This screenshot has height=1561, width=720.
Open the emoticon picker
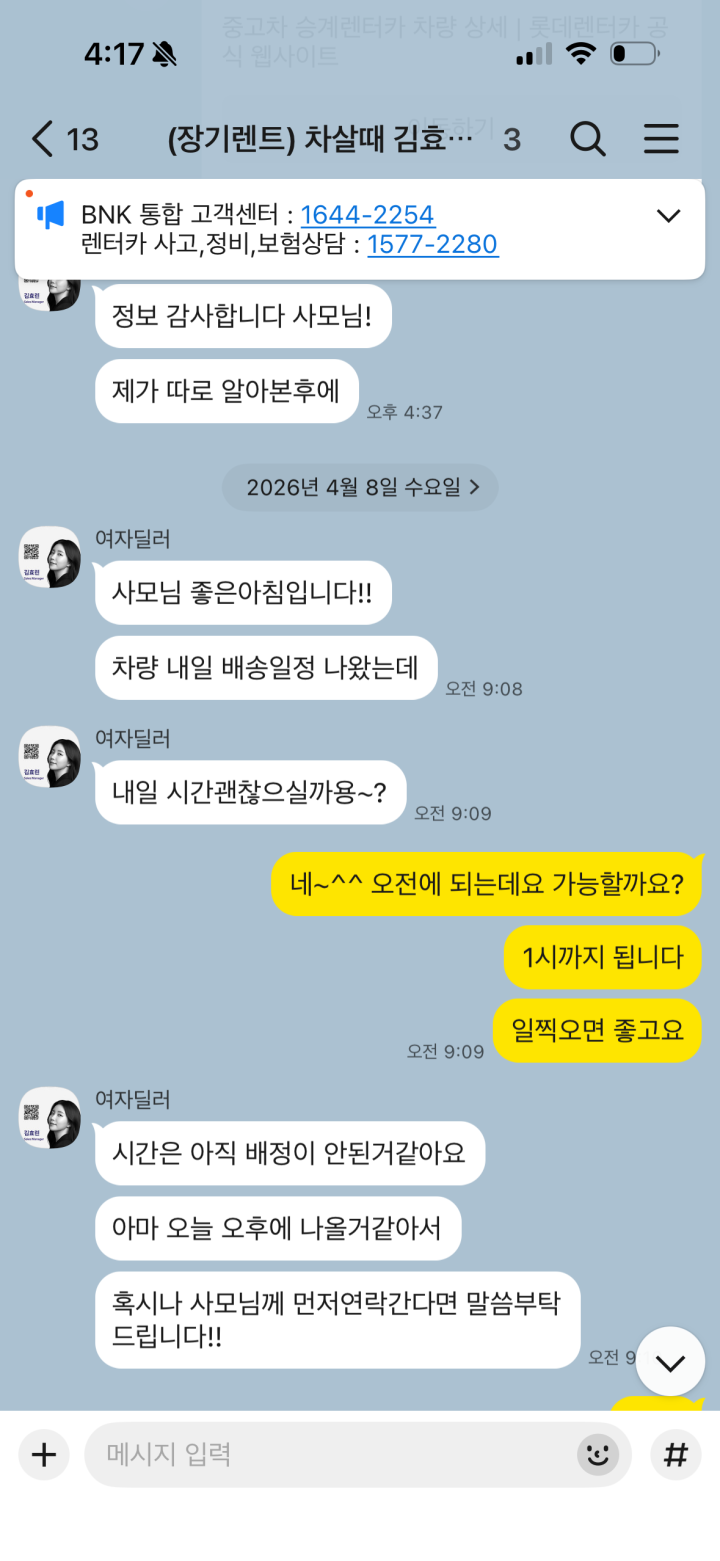click(598, 1454)
